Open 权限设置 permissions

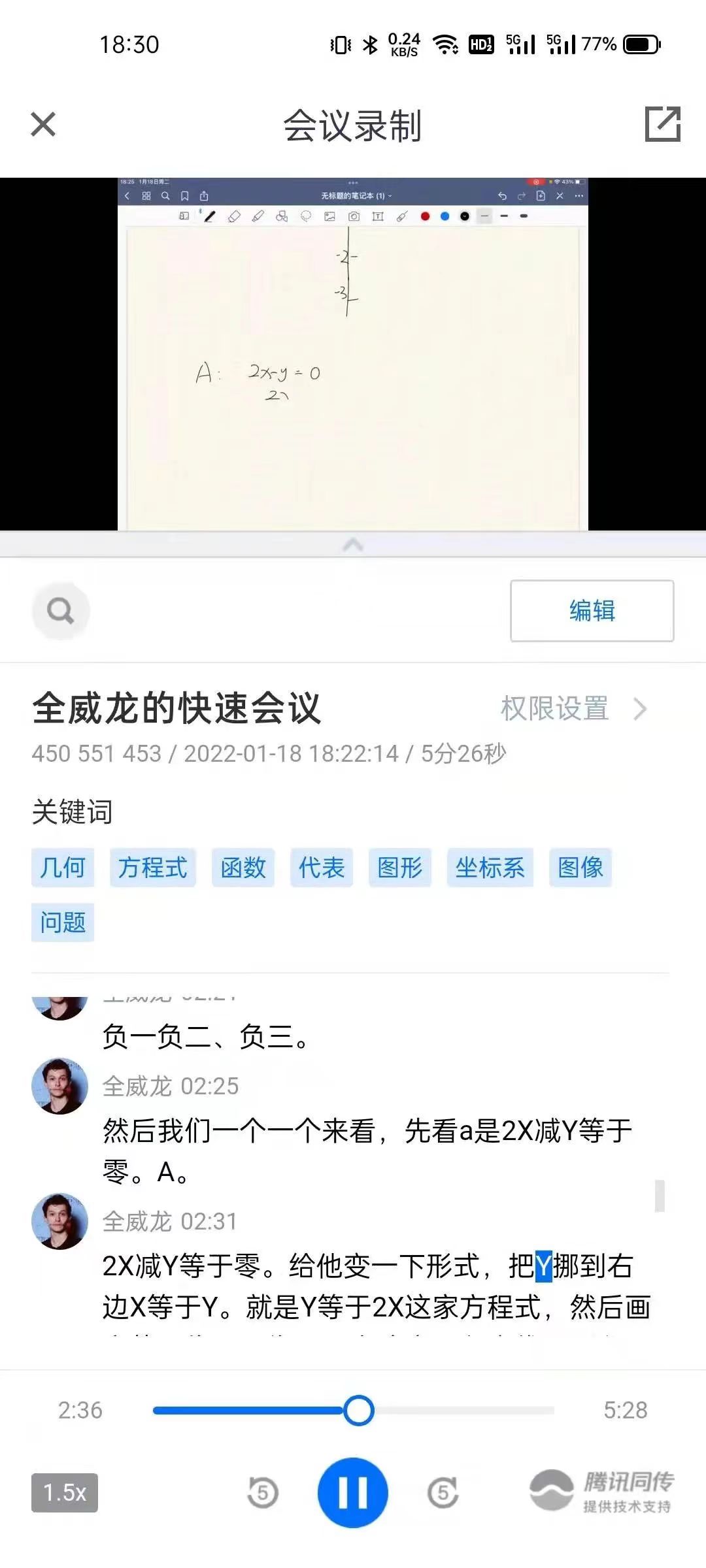tap(573, 709)
